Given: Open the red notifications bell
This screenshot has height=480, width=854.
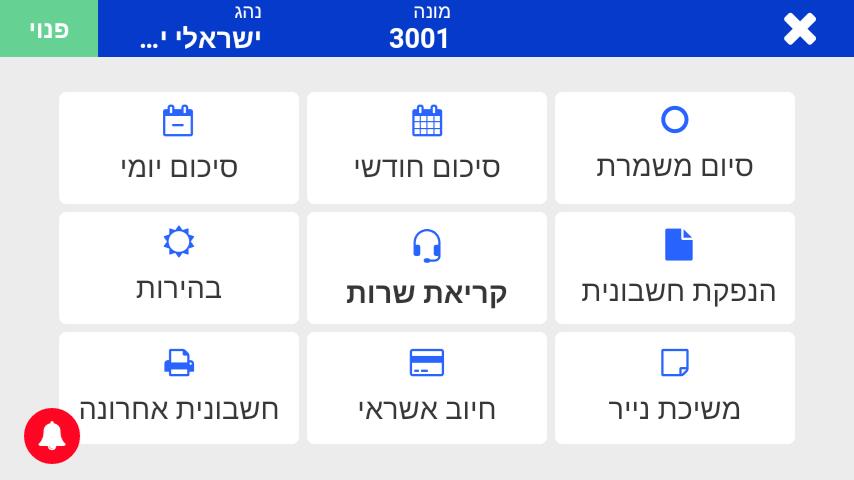Looking at the screenshot, I should [52, 435].
